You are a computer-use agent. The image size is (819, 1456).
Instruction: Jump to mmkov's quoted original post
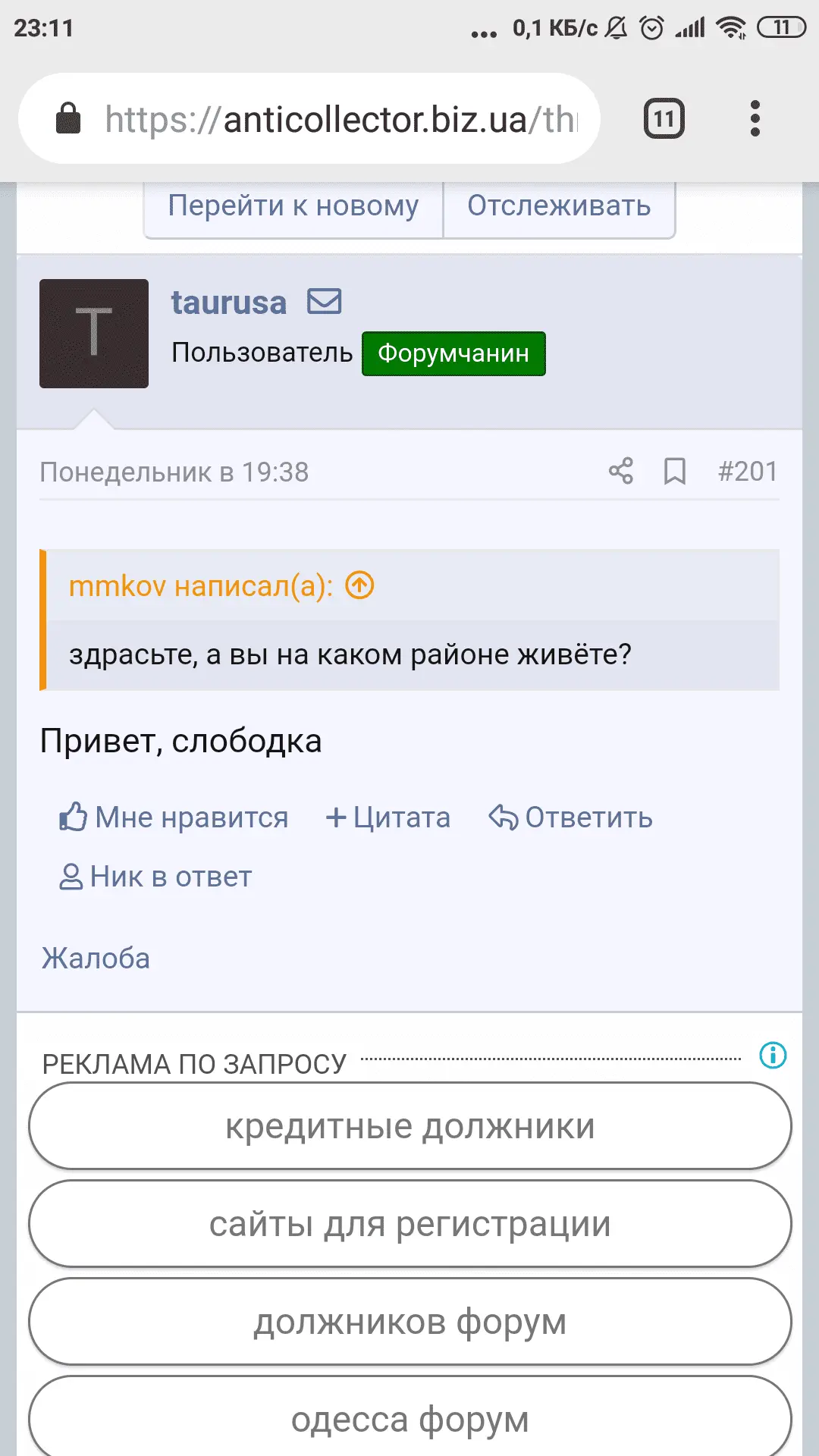(x=359, y=585)
